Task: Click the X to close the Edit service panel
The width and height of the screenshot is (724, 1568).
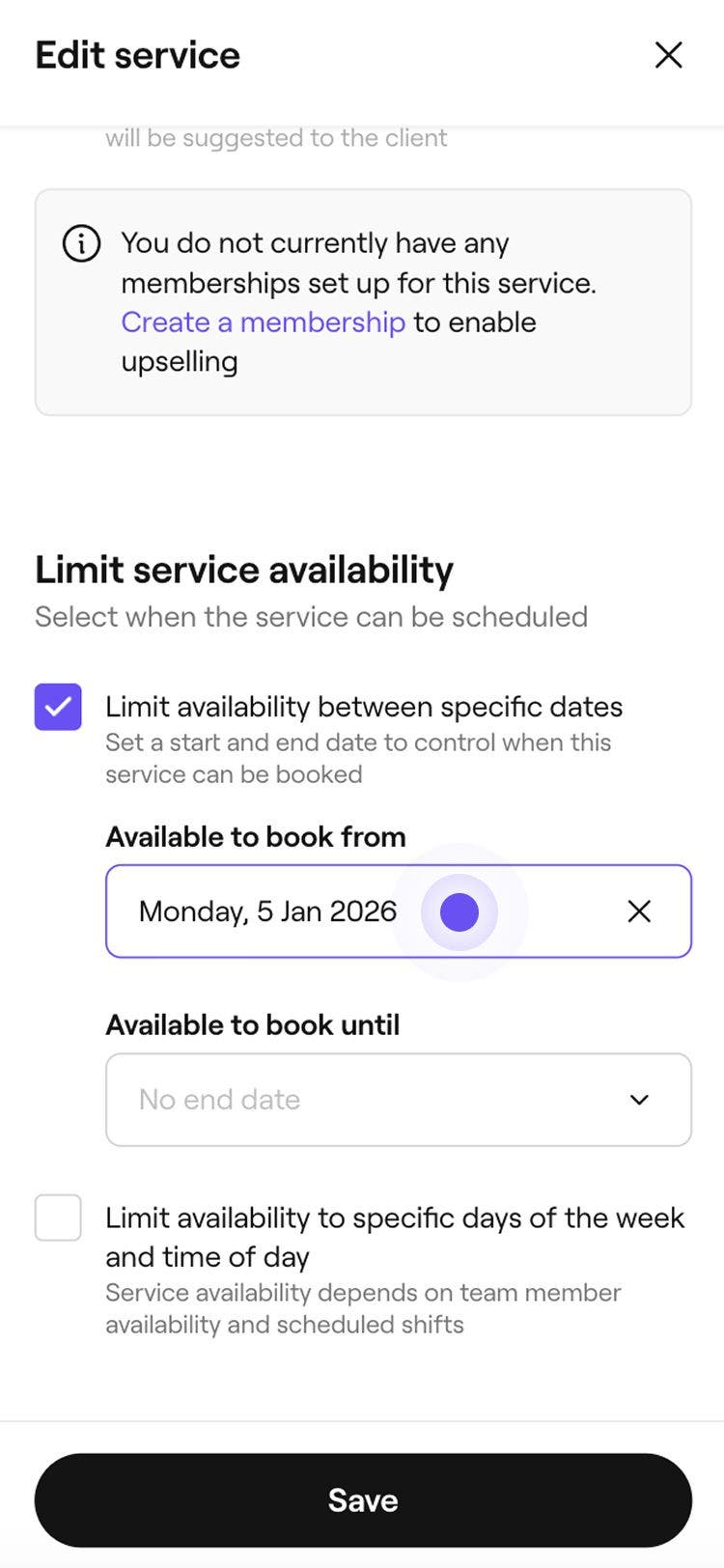Action: [668, 55]
